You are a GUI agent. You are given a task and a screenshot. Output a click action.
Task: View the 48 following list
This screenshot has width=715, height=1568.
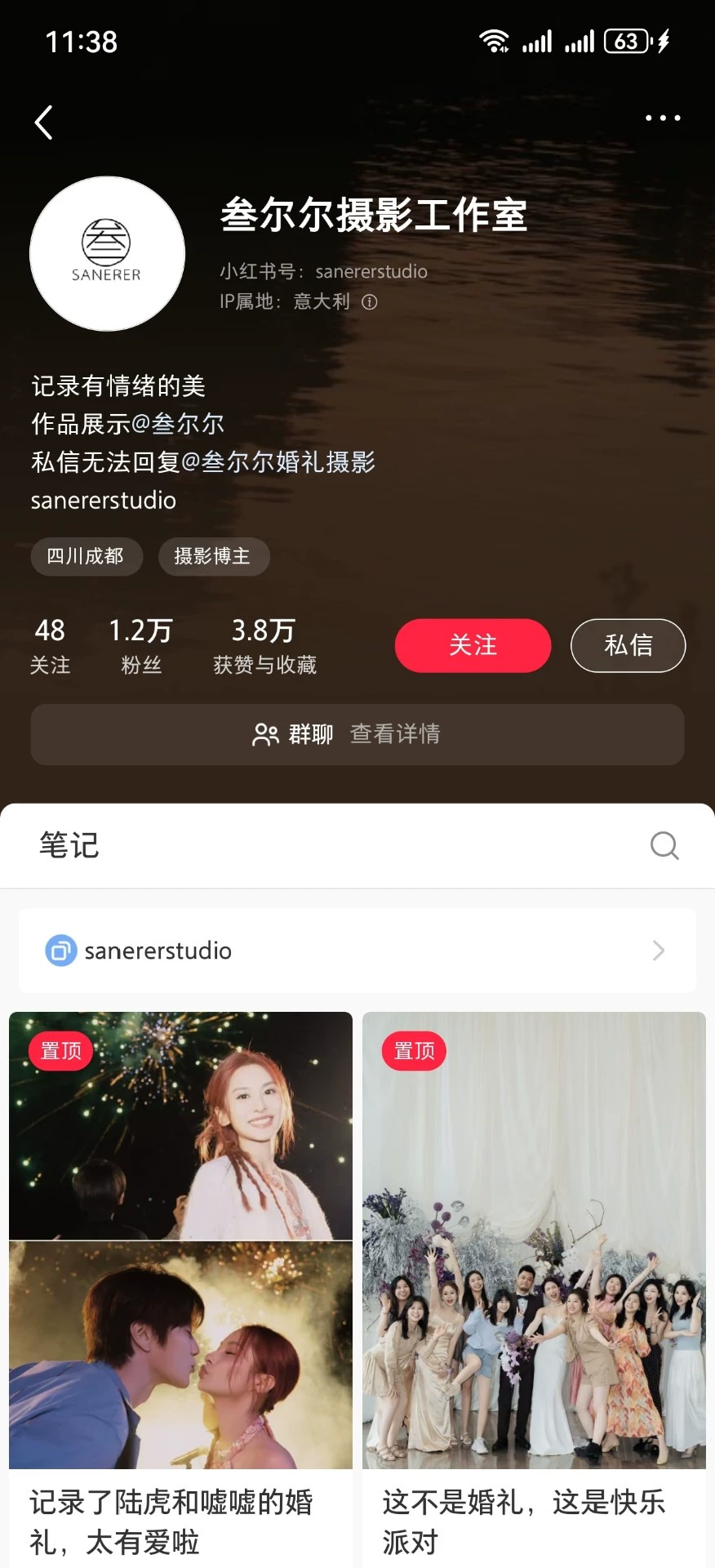click(x=50, y=645)
